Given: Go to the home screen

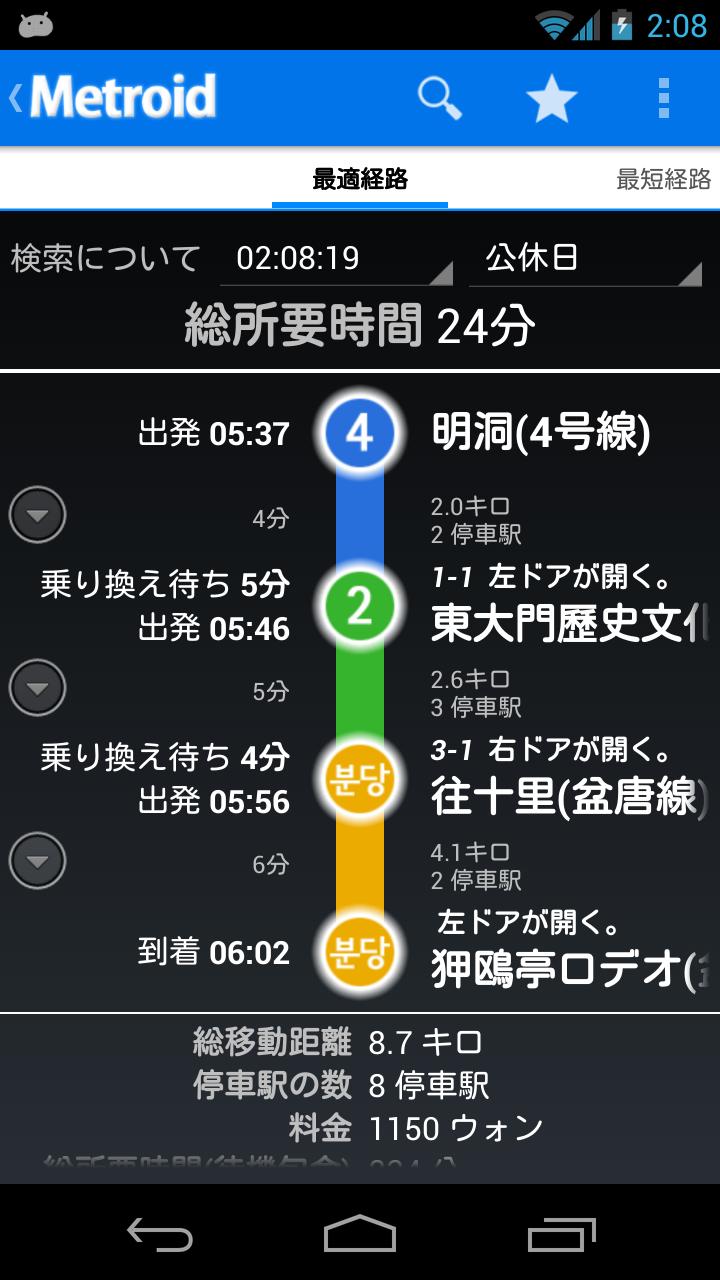Looking at the screenshot, I should pyautogui.click(x=360, y=1234).
